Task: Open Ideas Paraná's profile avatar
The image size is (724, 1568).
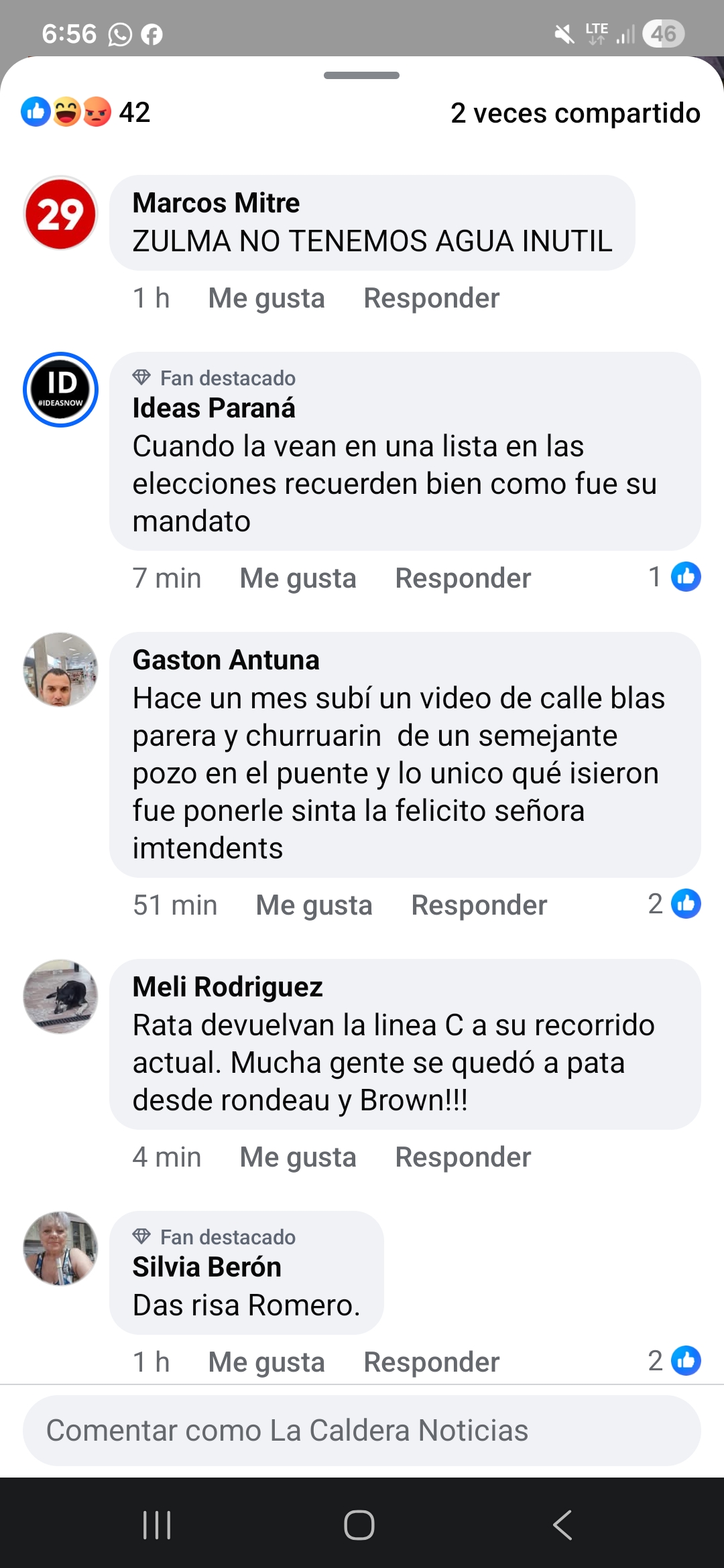Action: tap(60, 390)
